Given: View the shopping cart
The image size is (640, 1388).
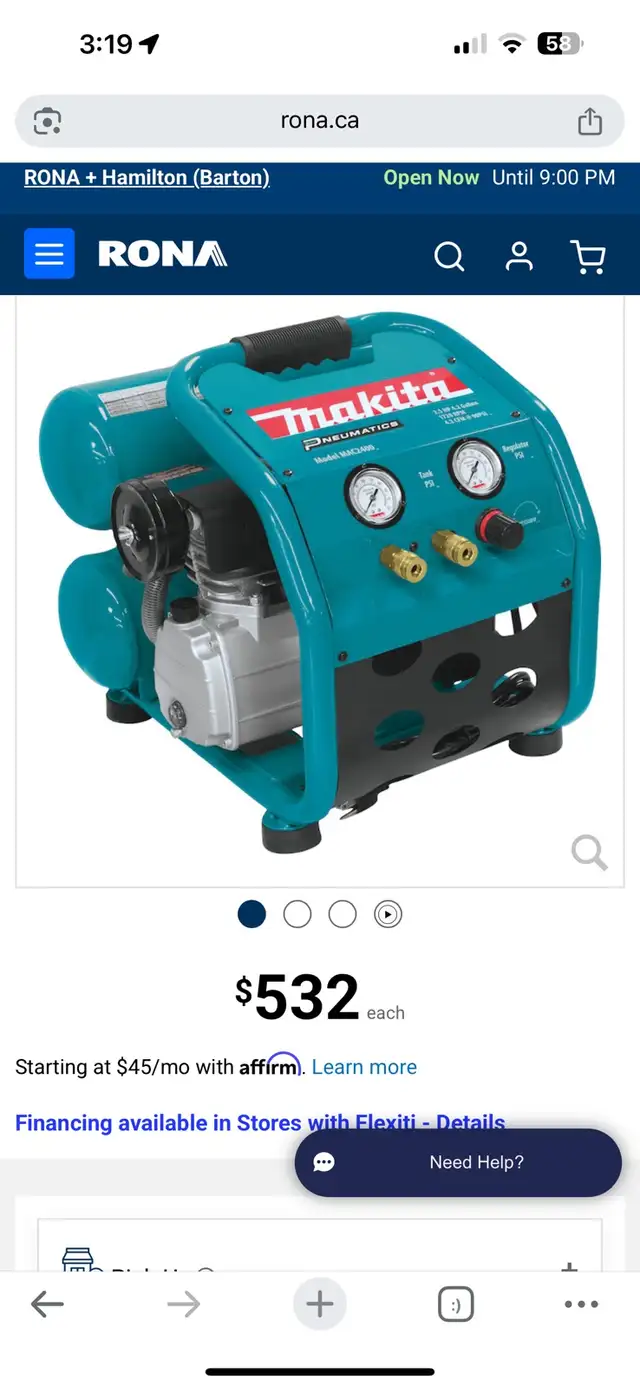Looking at the screenshot, I should point(588,257).
